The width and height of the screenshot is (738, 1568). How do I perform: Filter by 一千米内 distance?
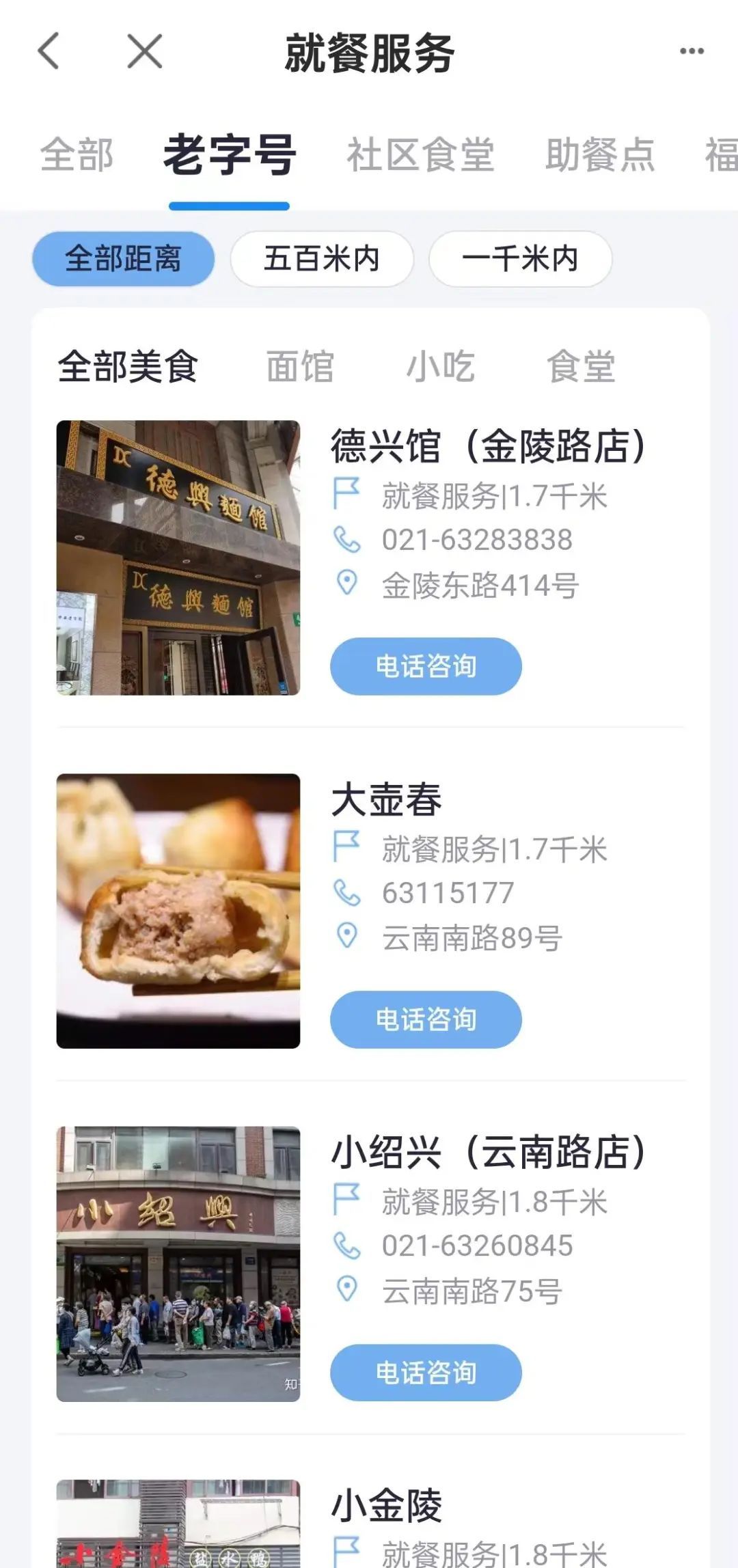(520, 259)
